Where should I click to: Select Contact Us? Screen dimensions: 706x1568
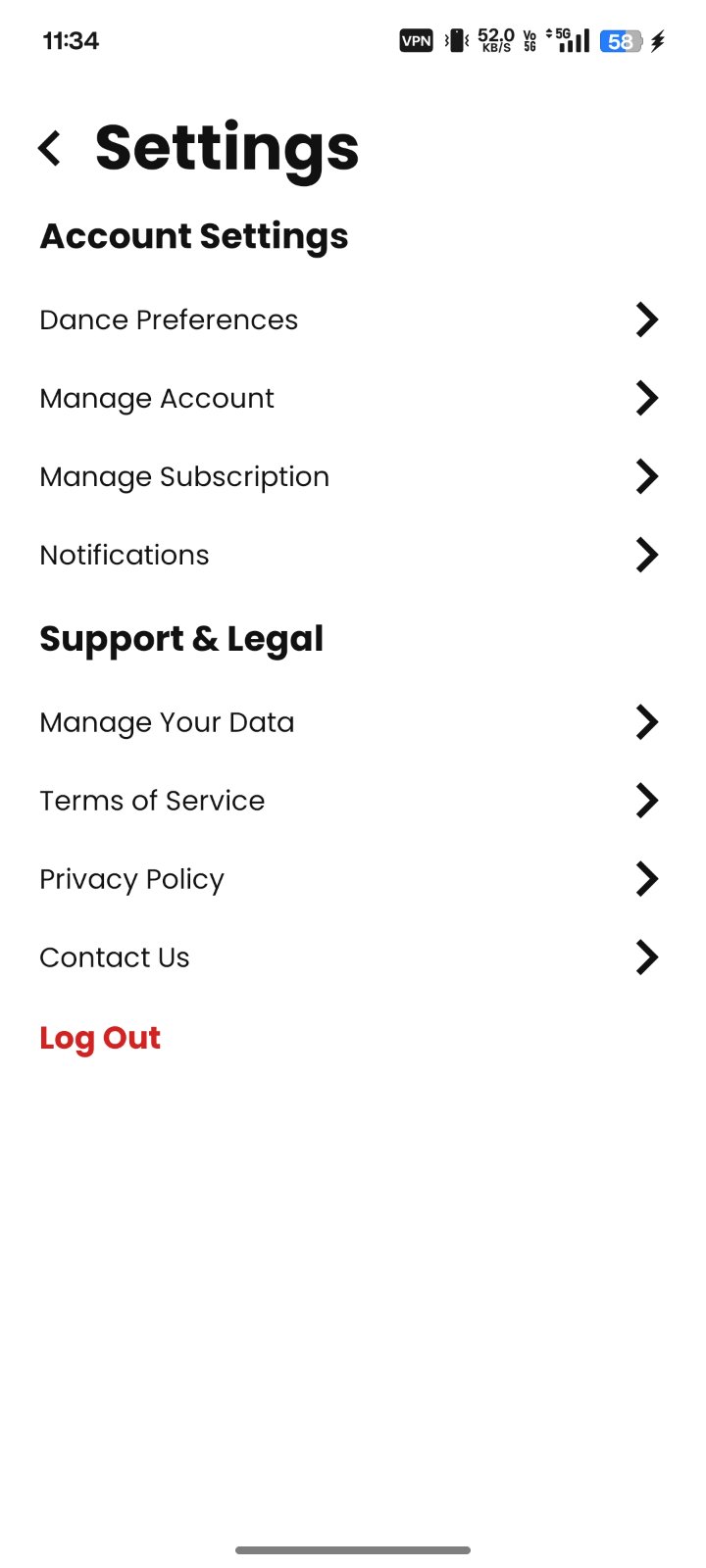(x=353, y=957)
